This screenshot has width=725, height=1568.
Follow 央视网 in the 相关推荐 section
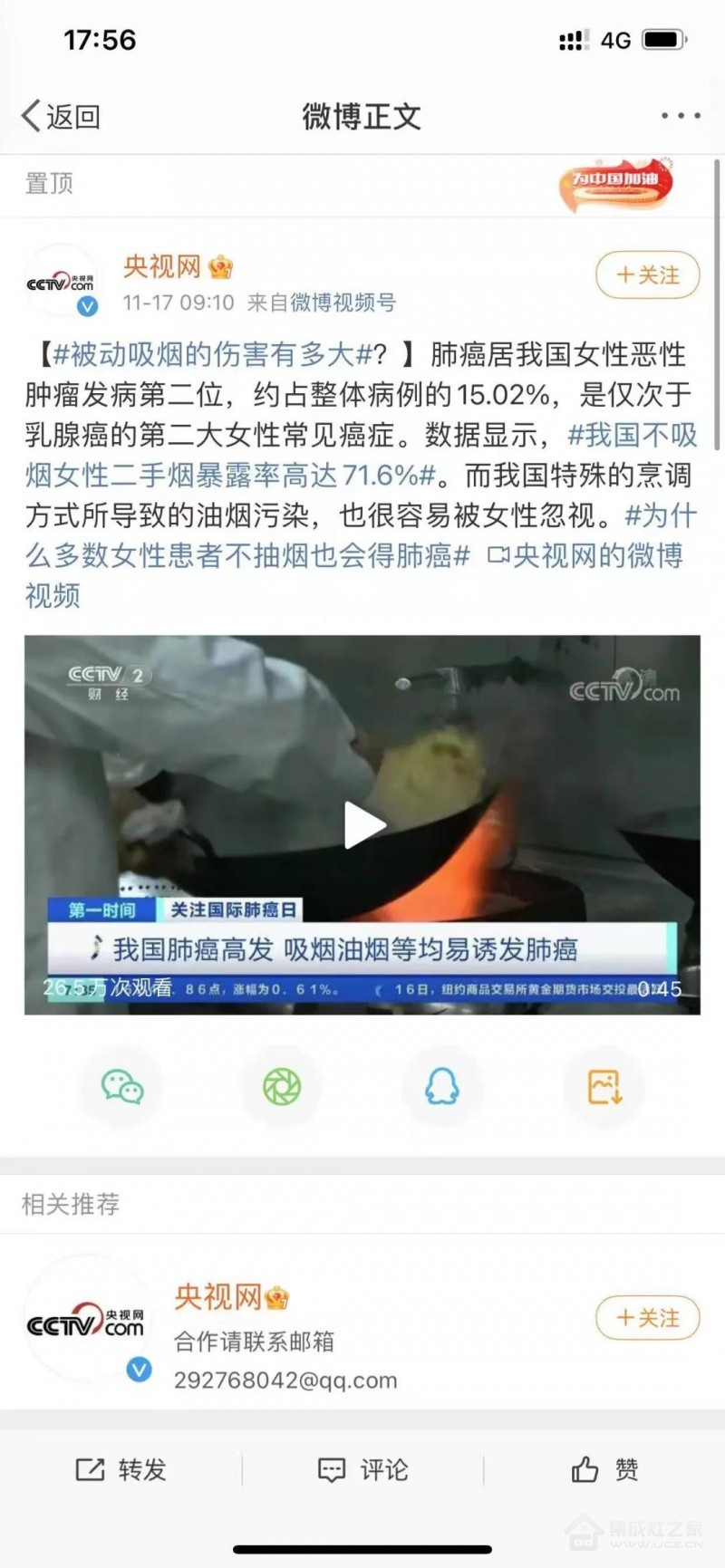pos(648,1317)
